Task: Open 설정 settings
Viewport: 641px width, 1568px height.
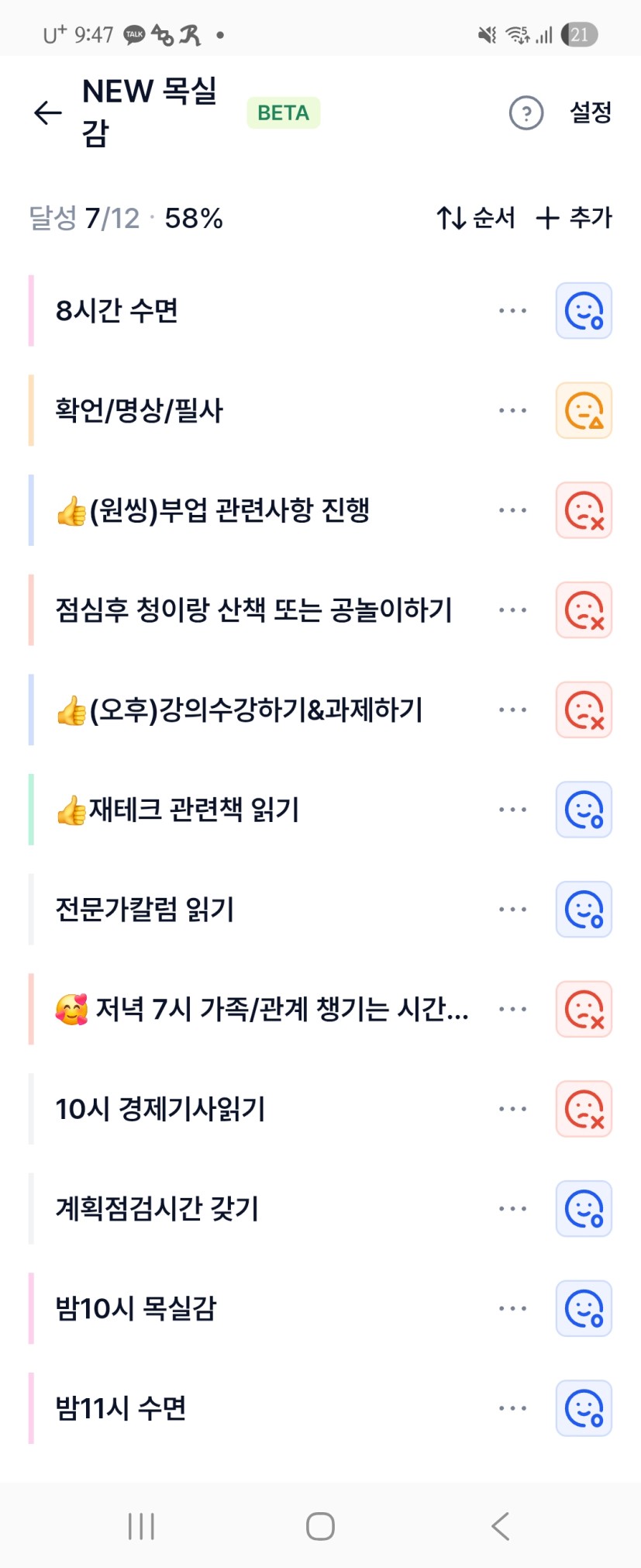Action: coord(591,112)
